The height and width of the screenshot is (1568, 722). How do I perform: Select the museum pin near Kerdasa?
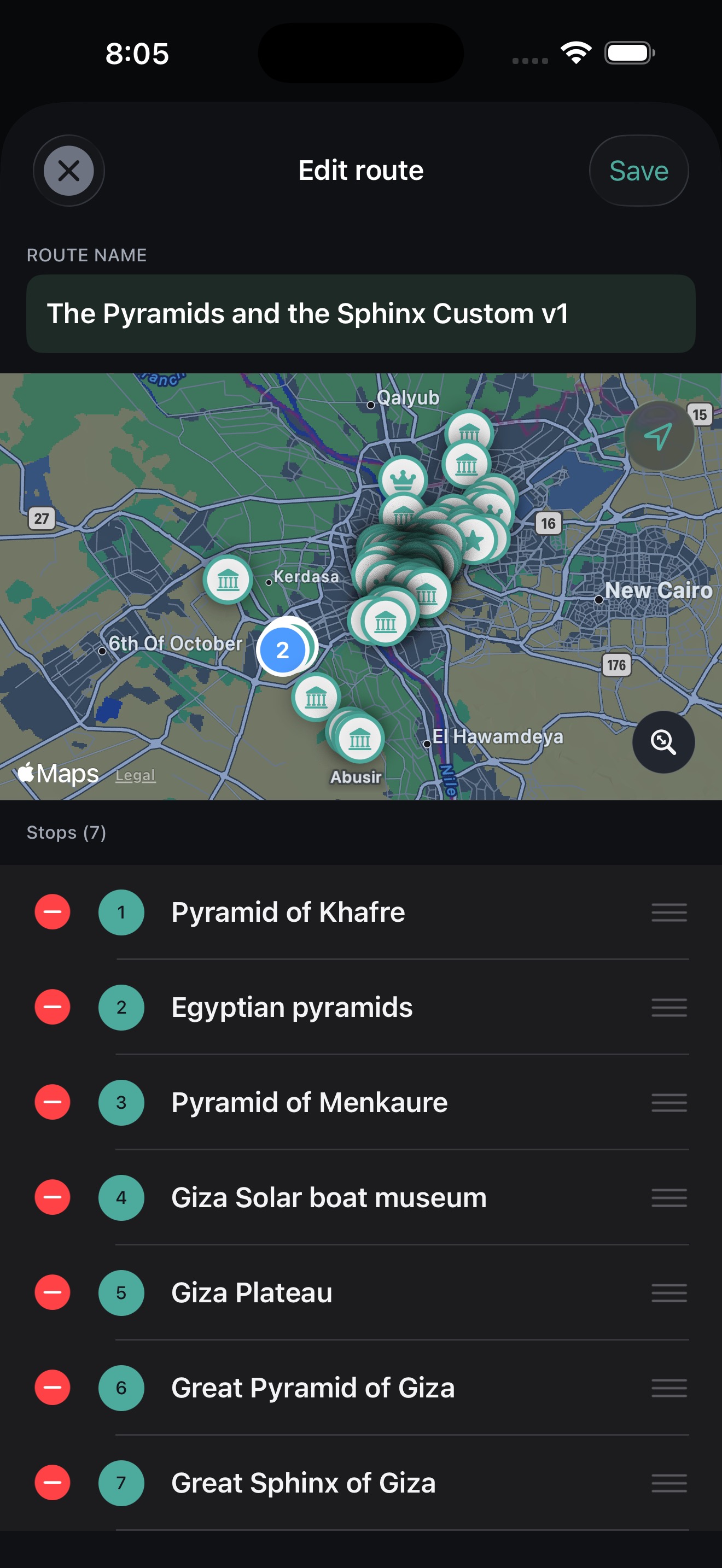coord(228,580)
